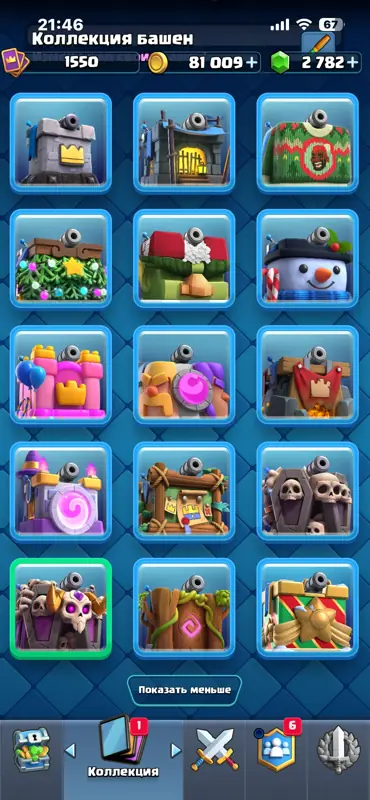370x800 pixels.
Task: Select the default stone crown tower skin
Action: point(61,143)
